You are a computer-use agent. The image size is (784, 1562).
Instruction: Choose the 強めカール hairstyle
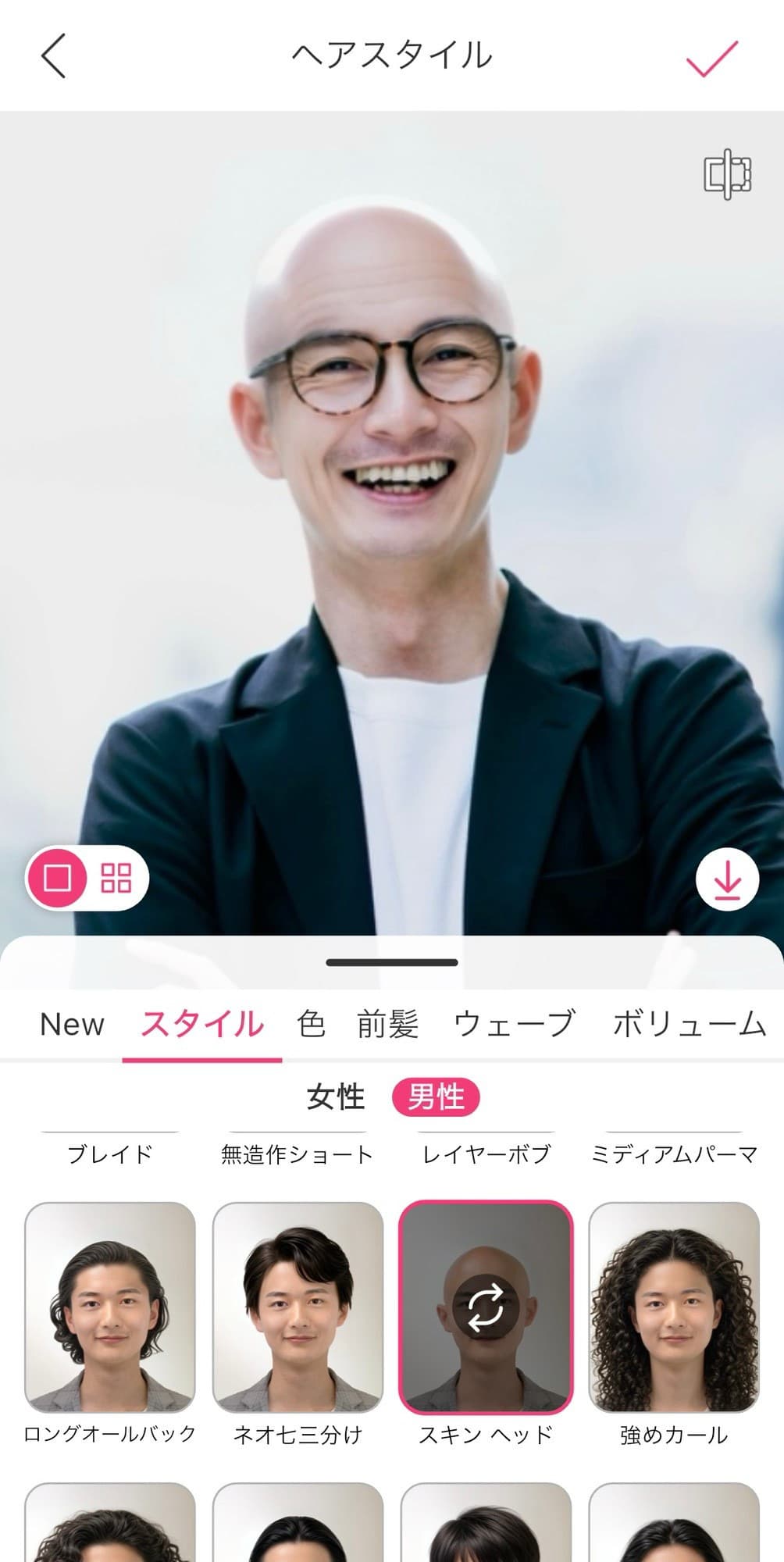pos(673,1307)
